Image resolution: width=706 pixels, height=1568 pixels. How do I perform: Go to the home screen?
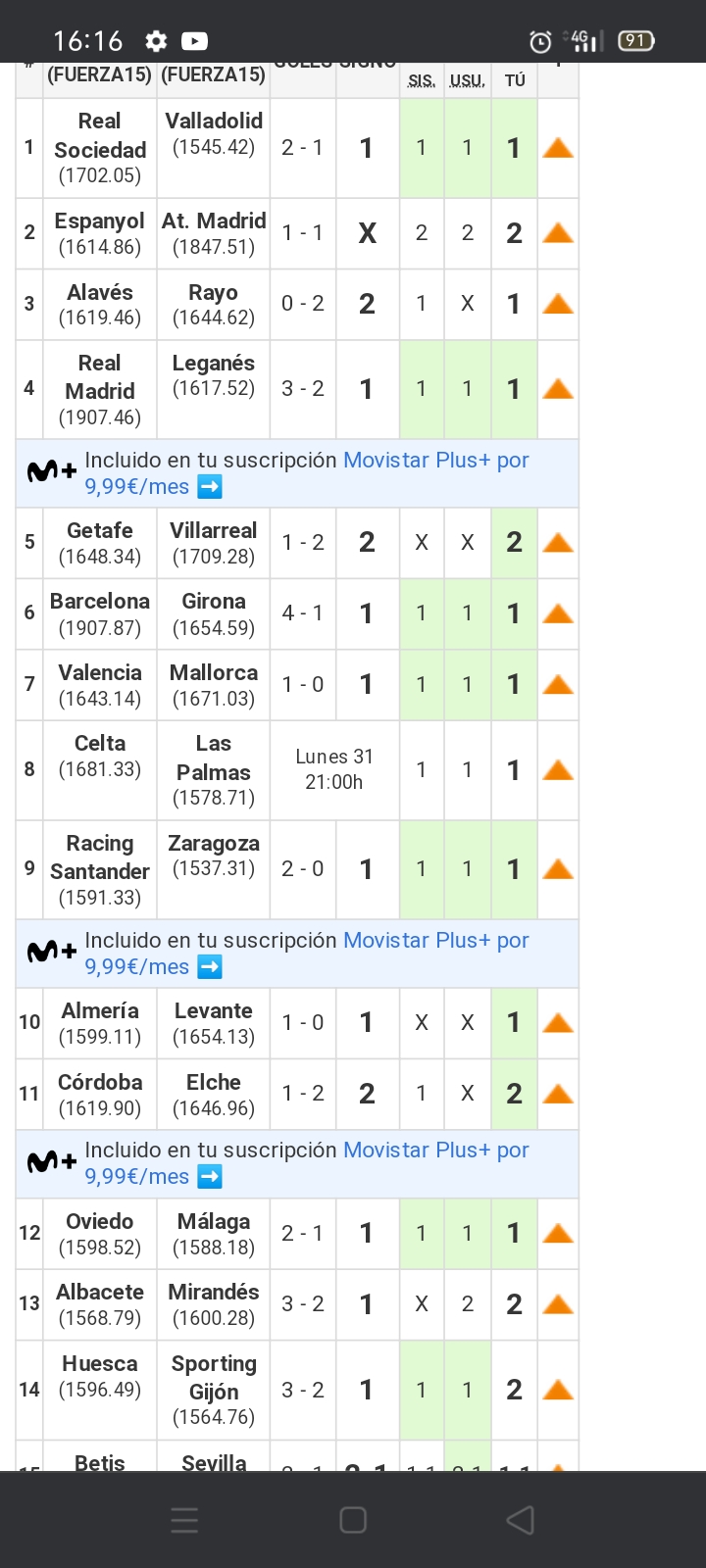(353, 1520)
